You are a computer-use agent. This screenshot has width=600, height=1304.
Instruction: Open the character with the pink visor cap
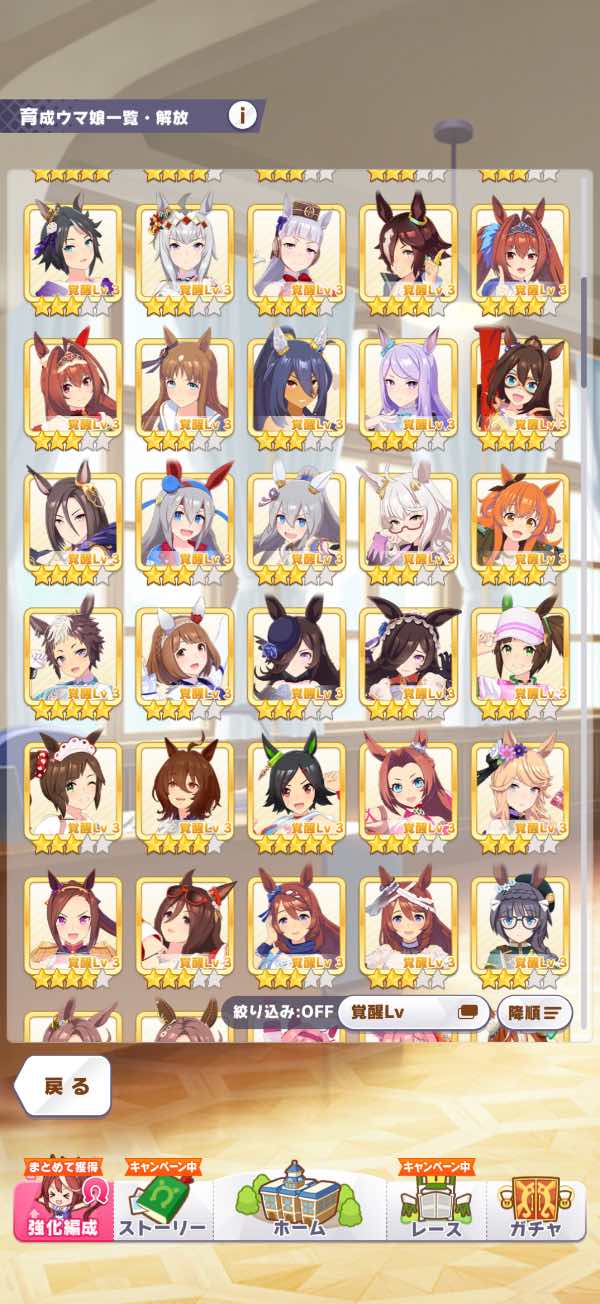(520, 658)
